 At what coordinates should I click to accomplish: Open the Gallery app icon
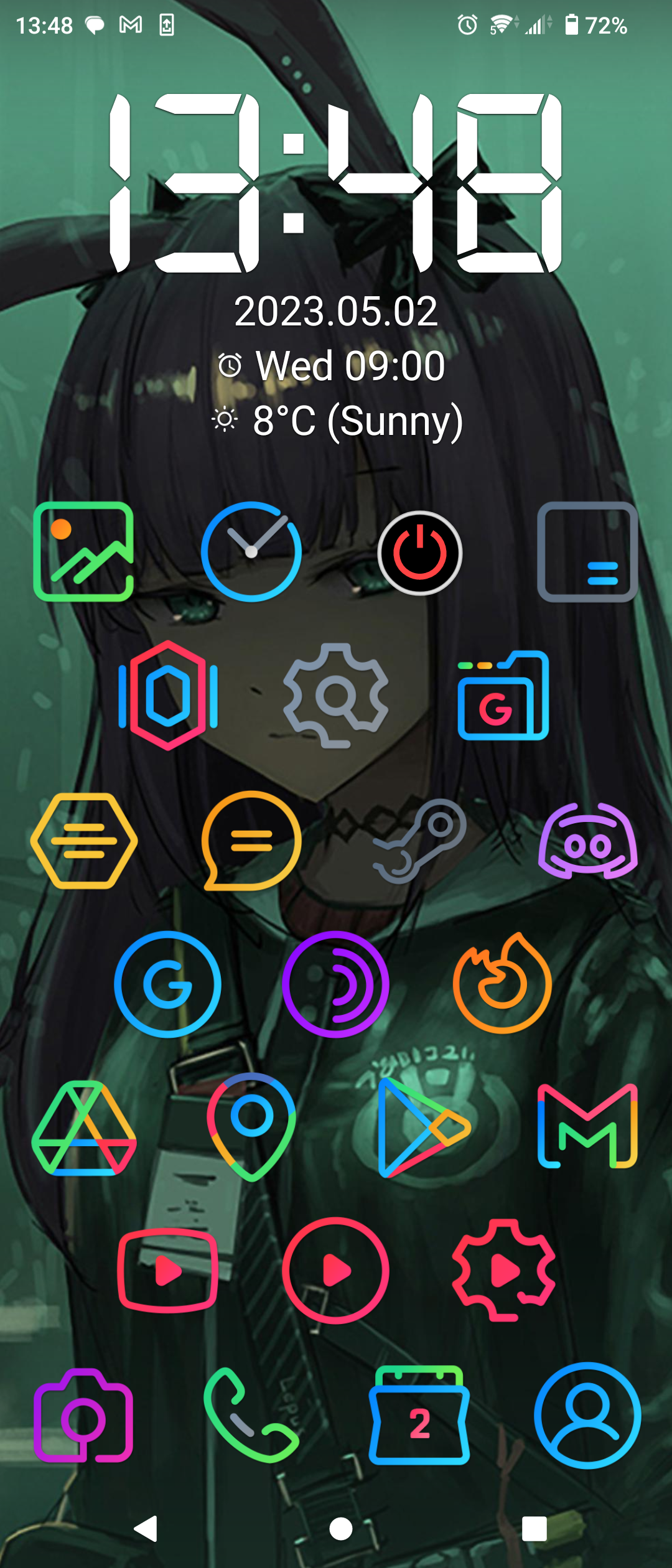[x=83, y=552]
